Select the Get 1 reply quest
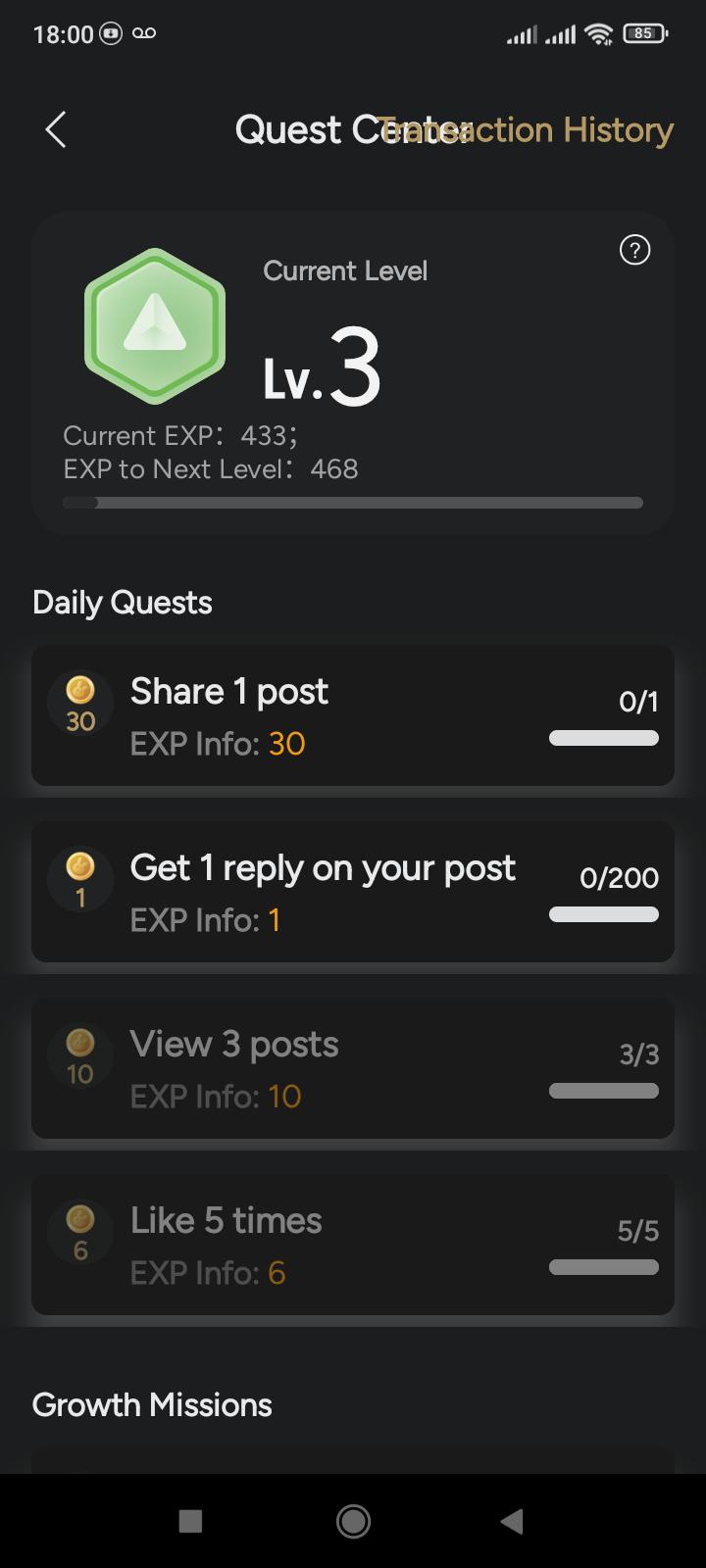The height and width of the screenshot is (1568, 706). [x=353, y=892]
